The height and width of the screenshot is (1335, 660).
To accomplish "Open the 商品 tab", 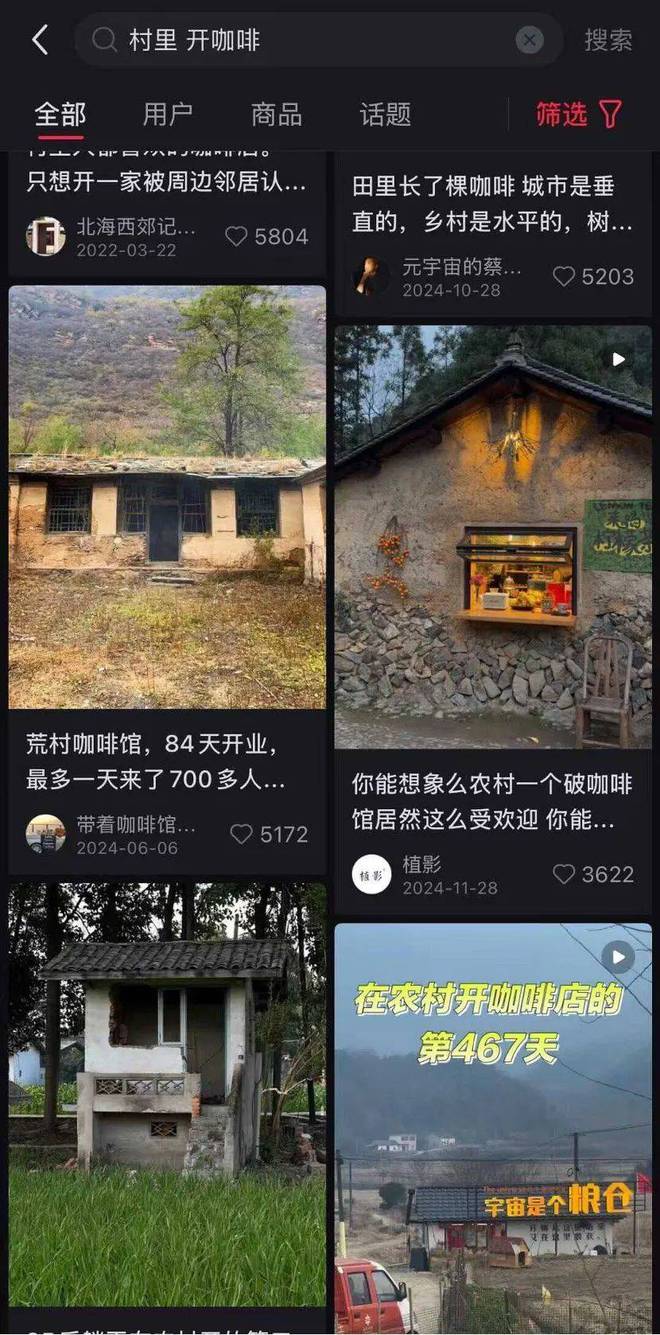I will point(276,115).
